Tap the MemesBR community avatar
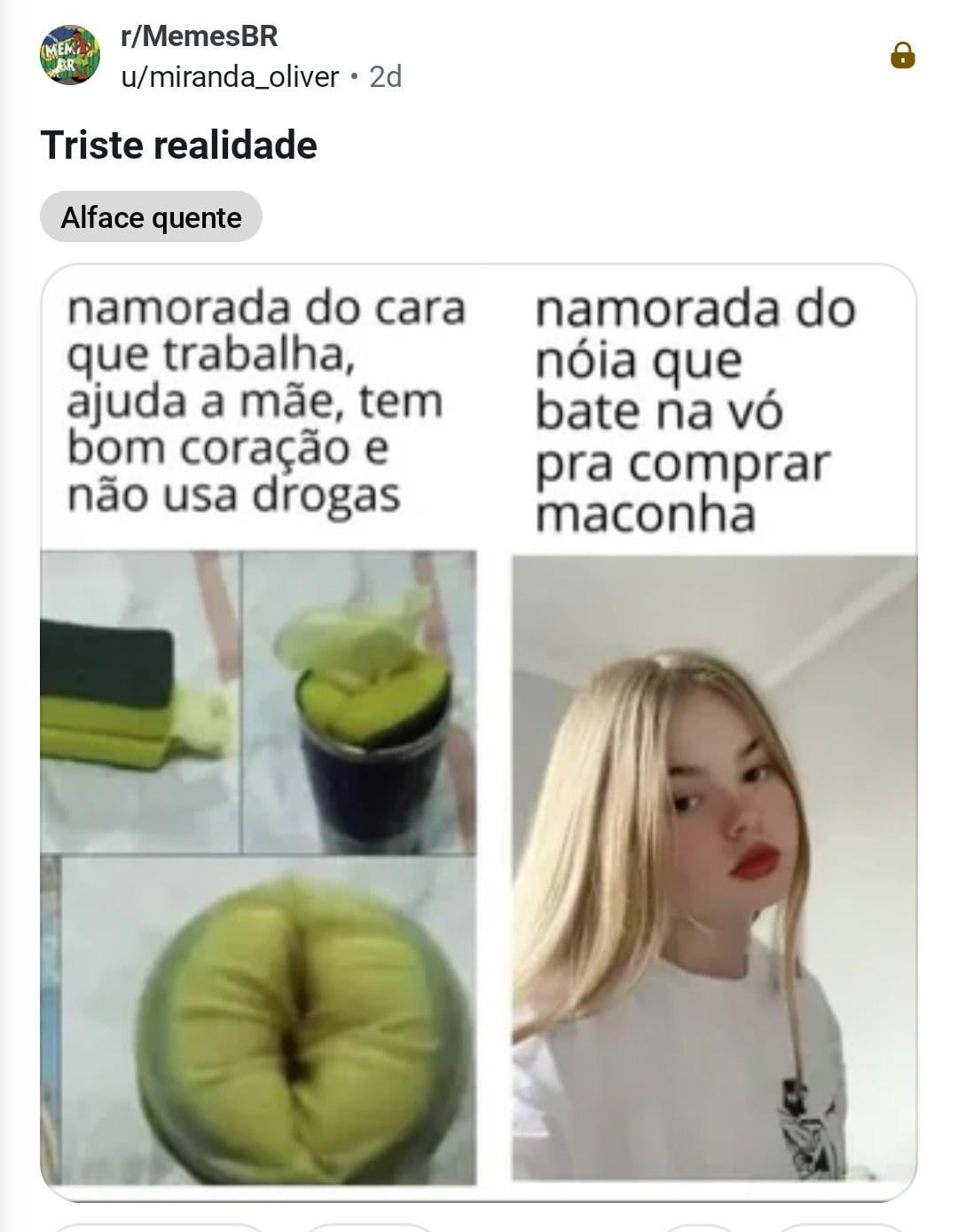The image size is (958, 1232). tap(70, 55)
